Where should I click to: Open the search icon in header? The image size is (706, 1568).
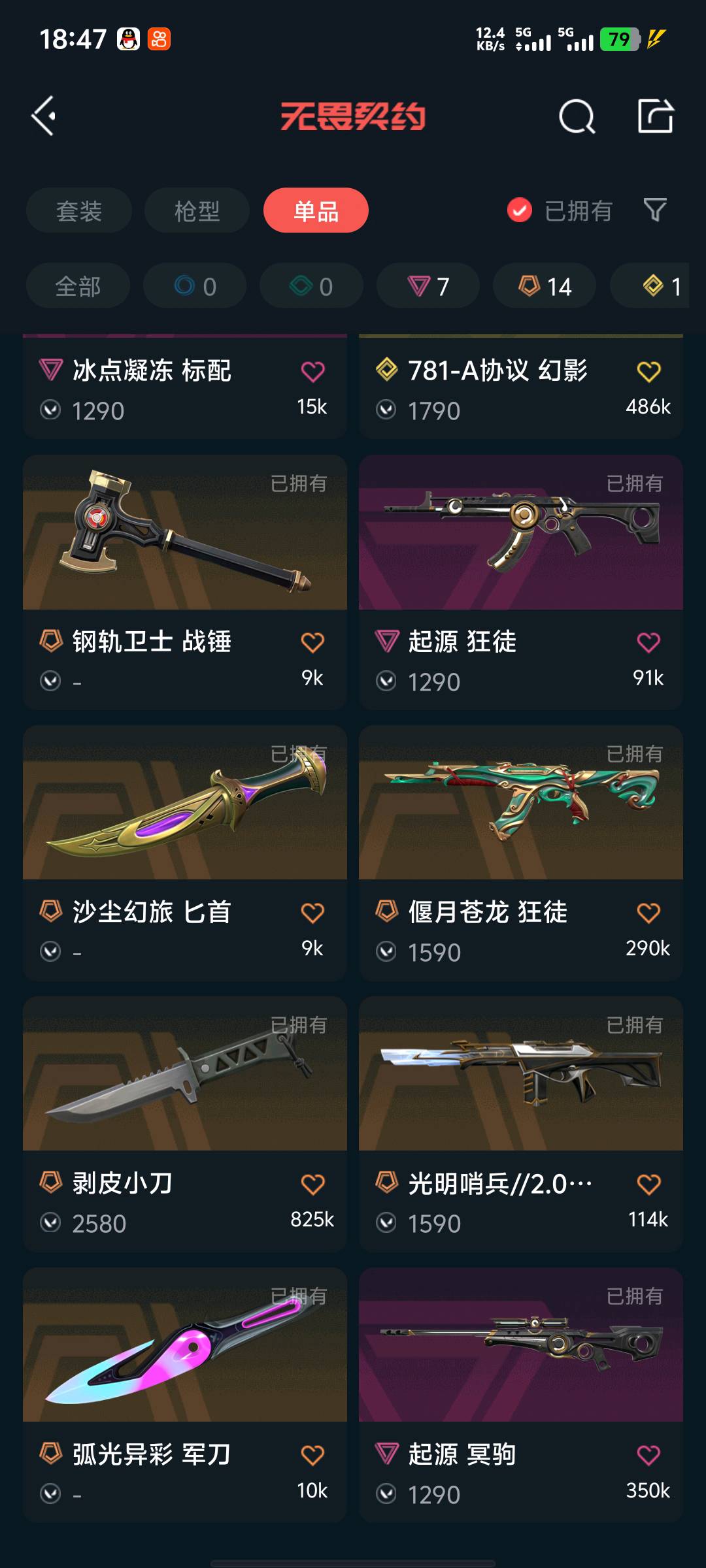click(x=577, y=117)
